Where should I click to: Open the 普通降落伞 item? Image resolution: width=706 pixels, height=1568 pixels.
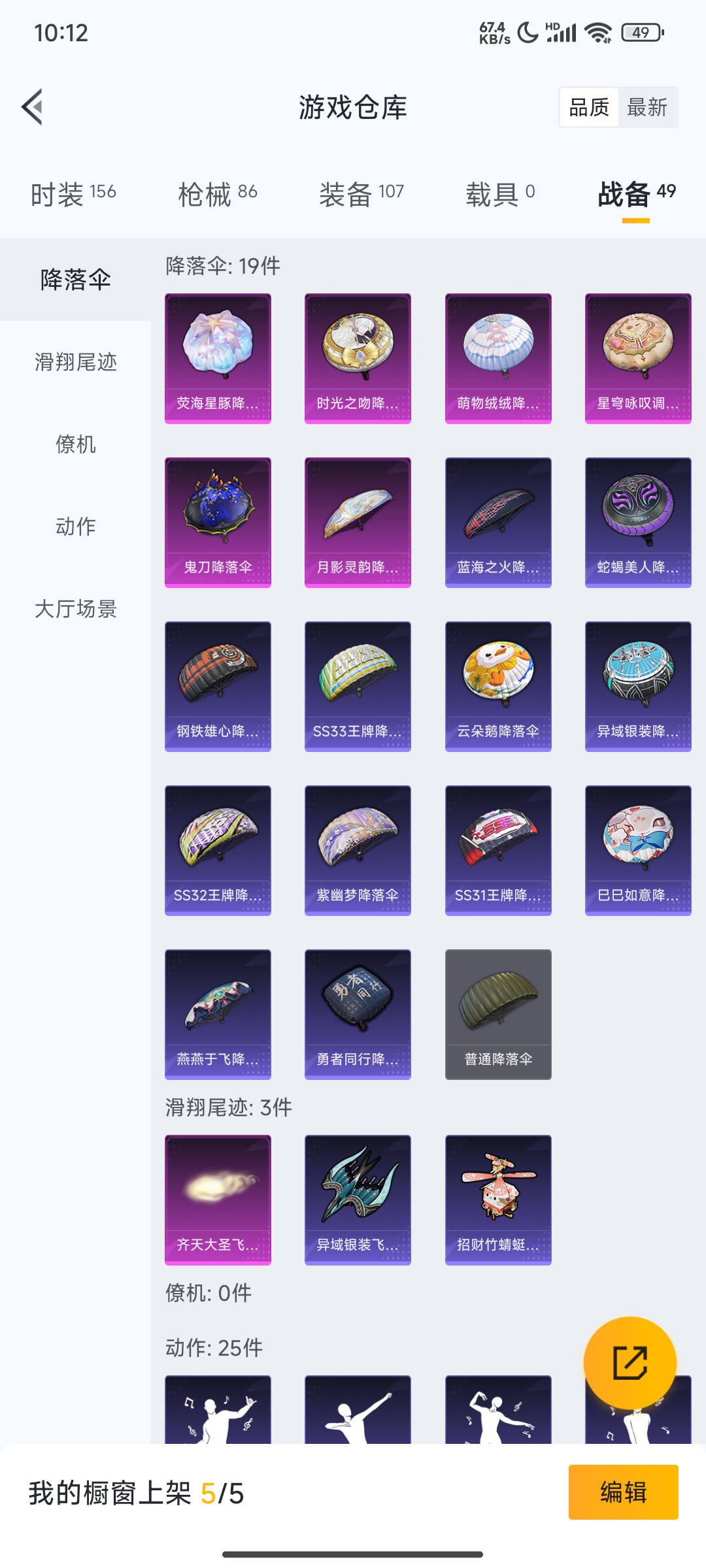pyautogui.click(x=498, y=1014)
